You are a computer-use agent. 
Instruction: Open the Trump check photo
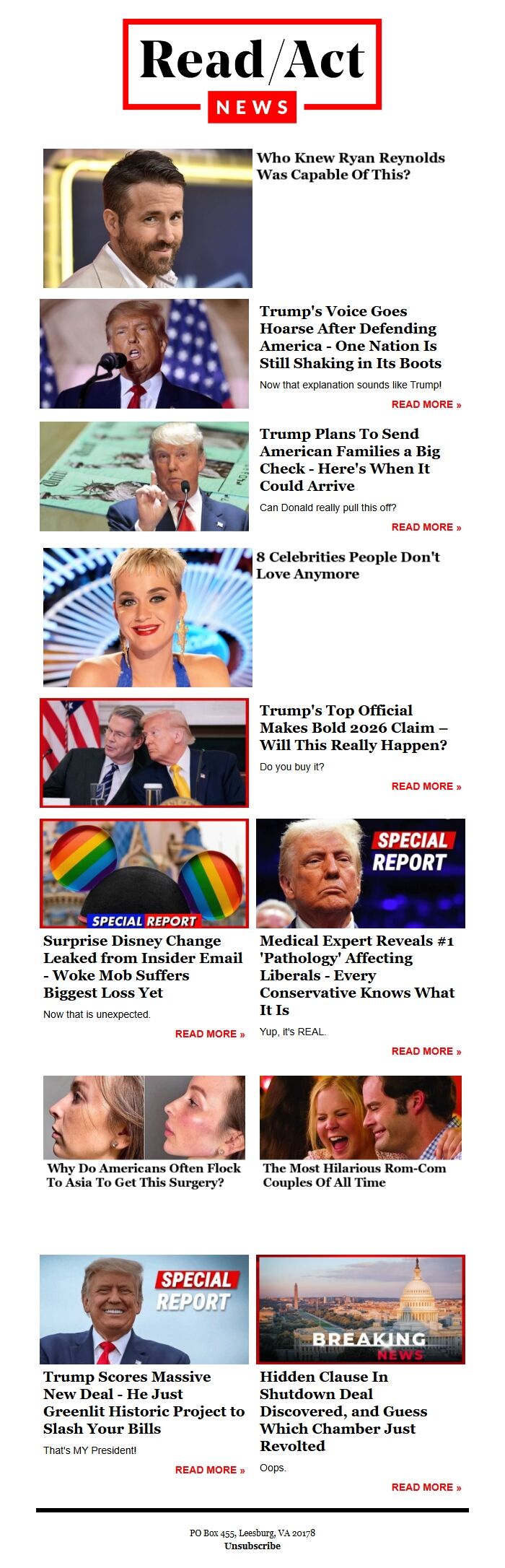click(144, 476)
